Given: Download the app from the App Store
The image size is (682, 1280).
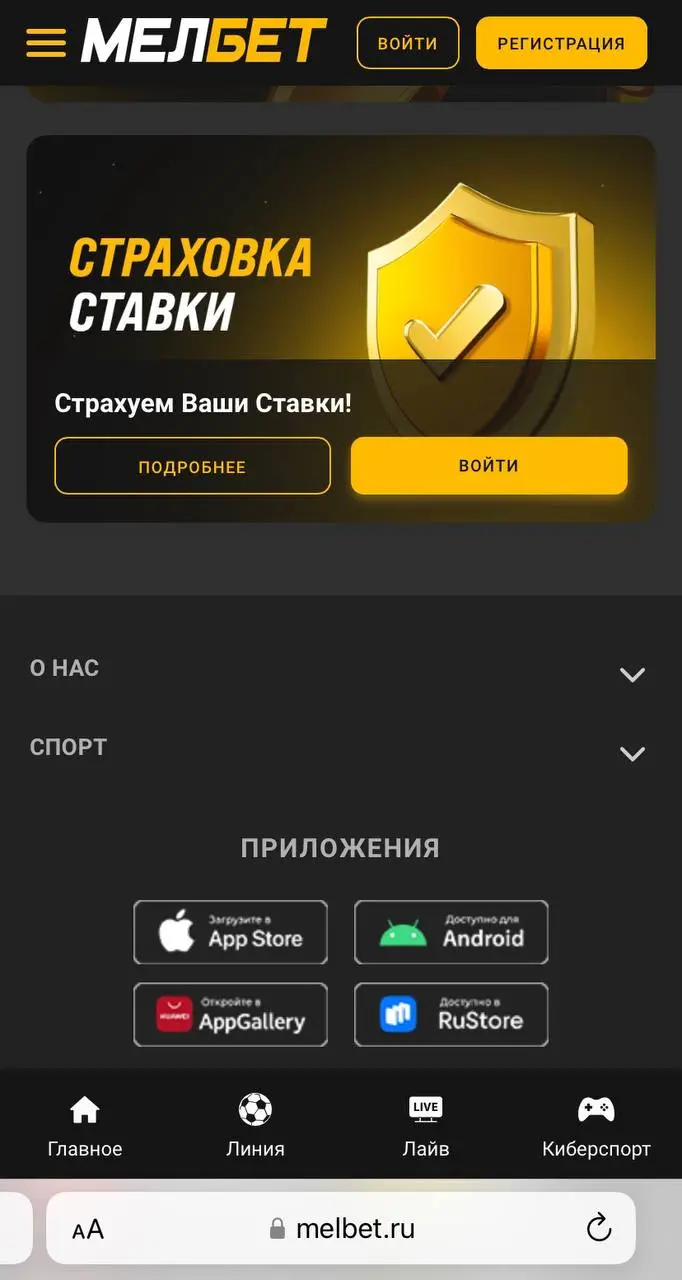Looking at the screenshot, I should coord(231,932).
